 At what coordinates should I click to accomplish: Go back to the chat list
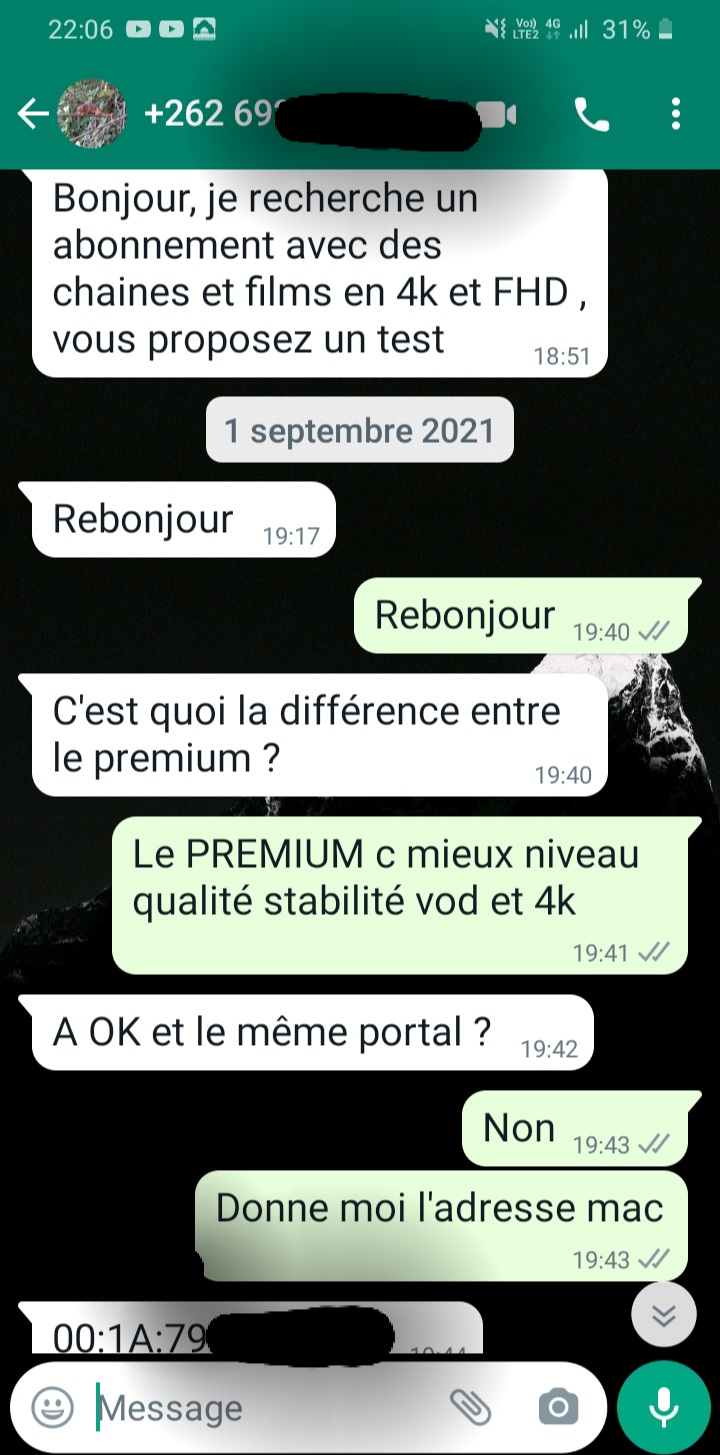click(x=32, y=114)
